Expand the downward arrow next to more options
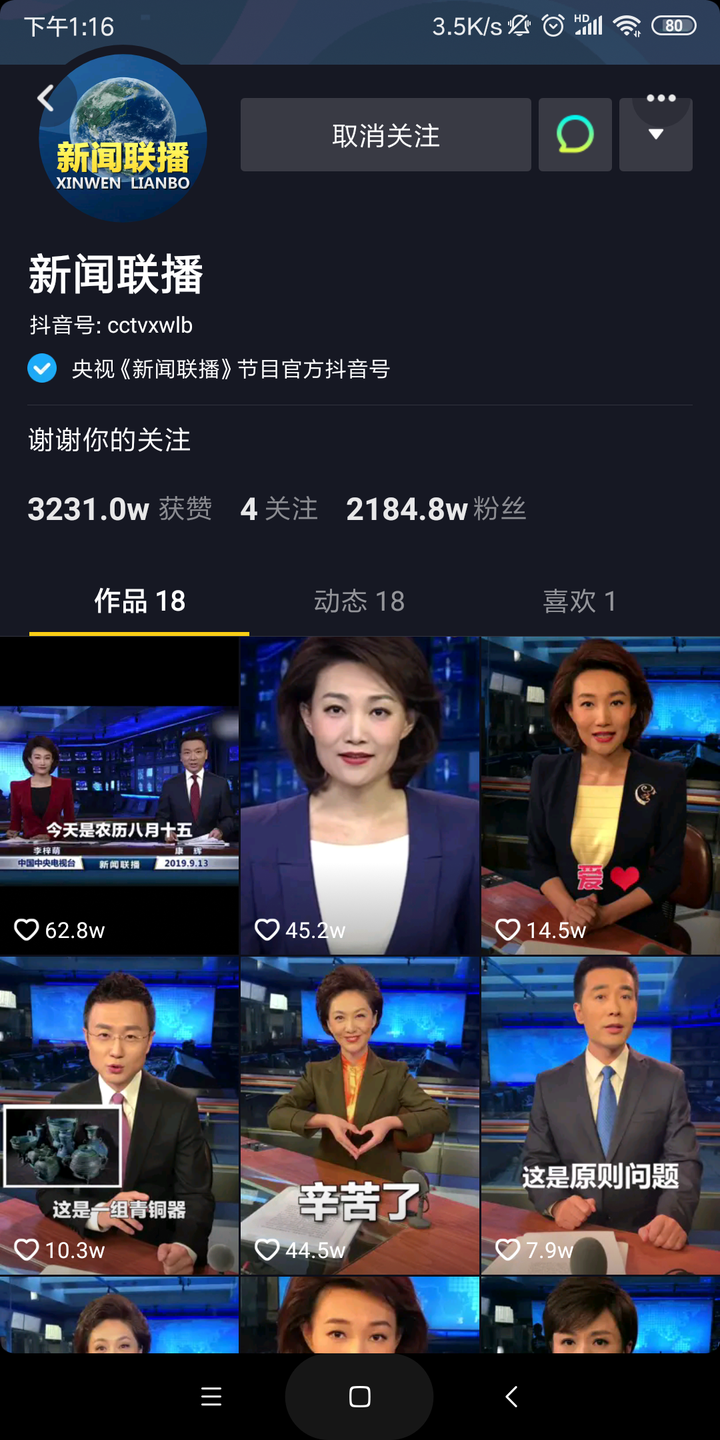720x1440 pixels. pos(655,134)
